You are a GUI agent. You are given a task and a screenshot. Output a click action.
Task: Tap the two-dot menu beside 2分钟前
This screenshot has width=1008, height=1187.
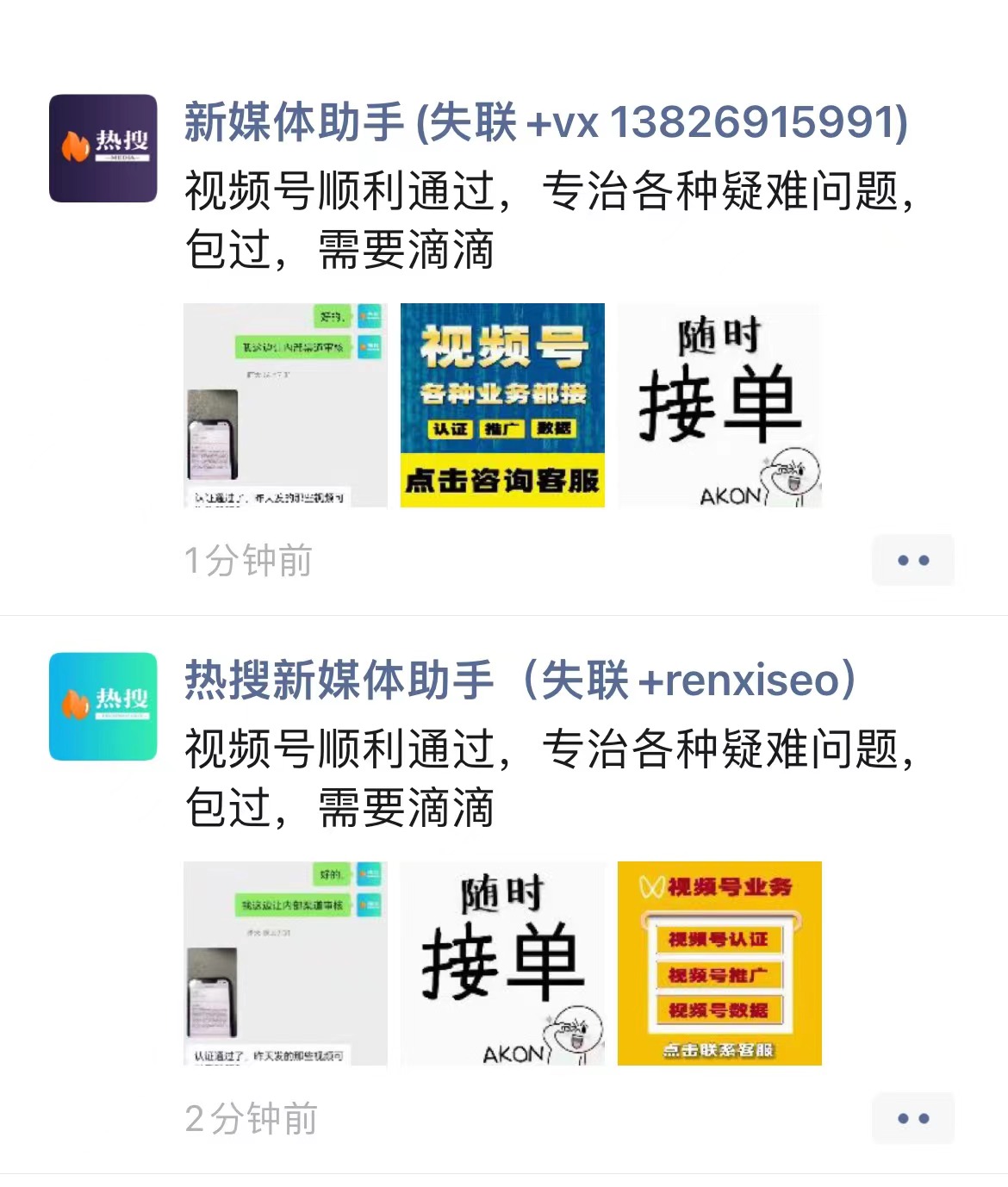pos(912,1118)
